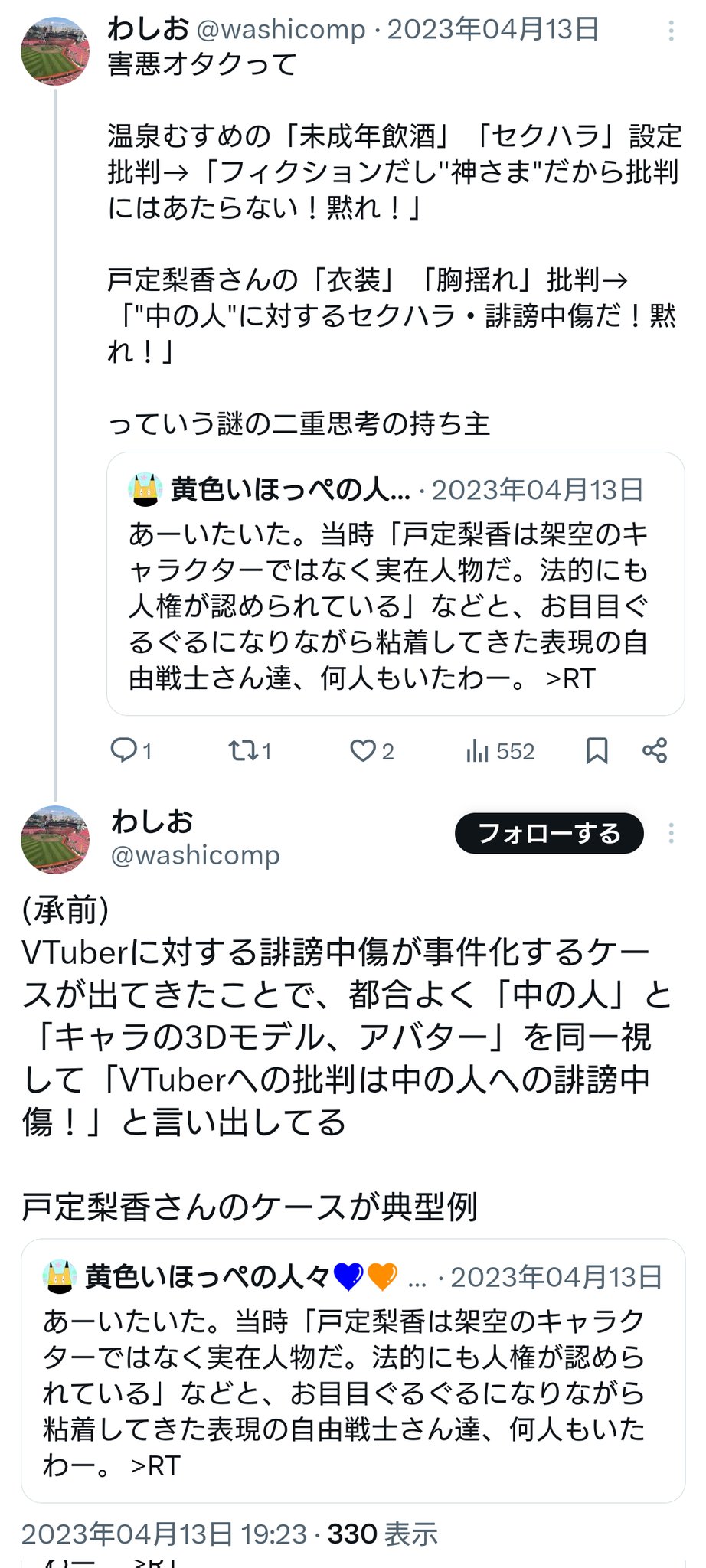Screen dimensions: 706x1568
Task: Open わしお's avatar on the top tweet
Action: (54, 51)
